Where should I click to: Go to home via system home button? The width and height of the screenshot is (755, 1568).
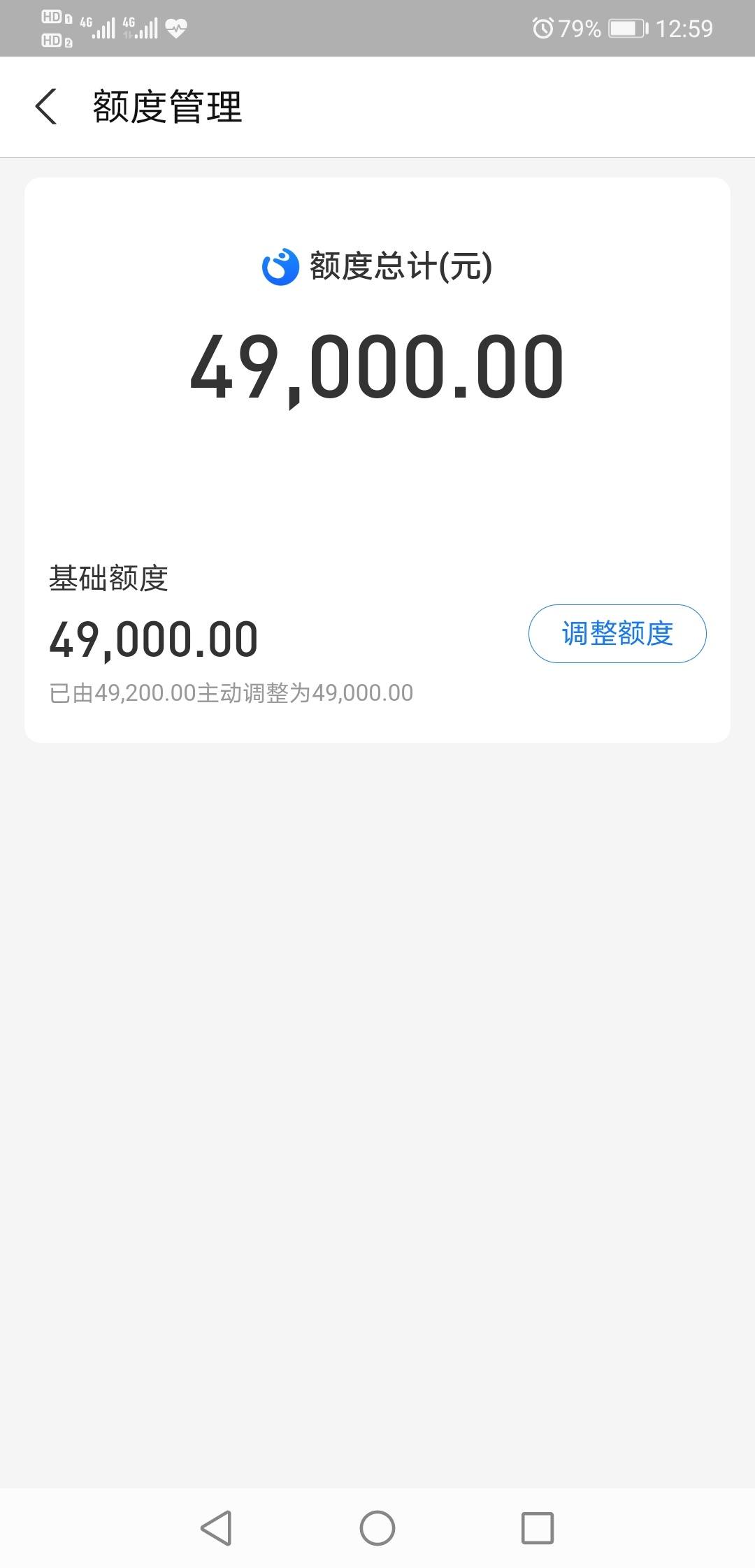coord(377,1528)
